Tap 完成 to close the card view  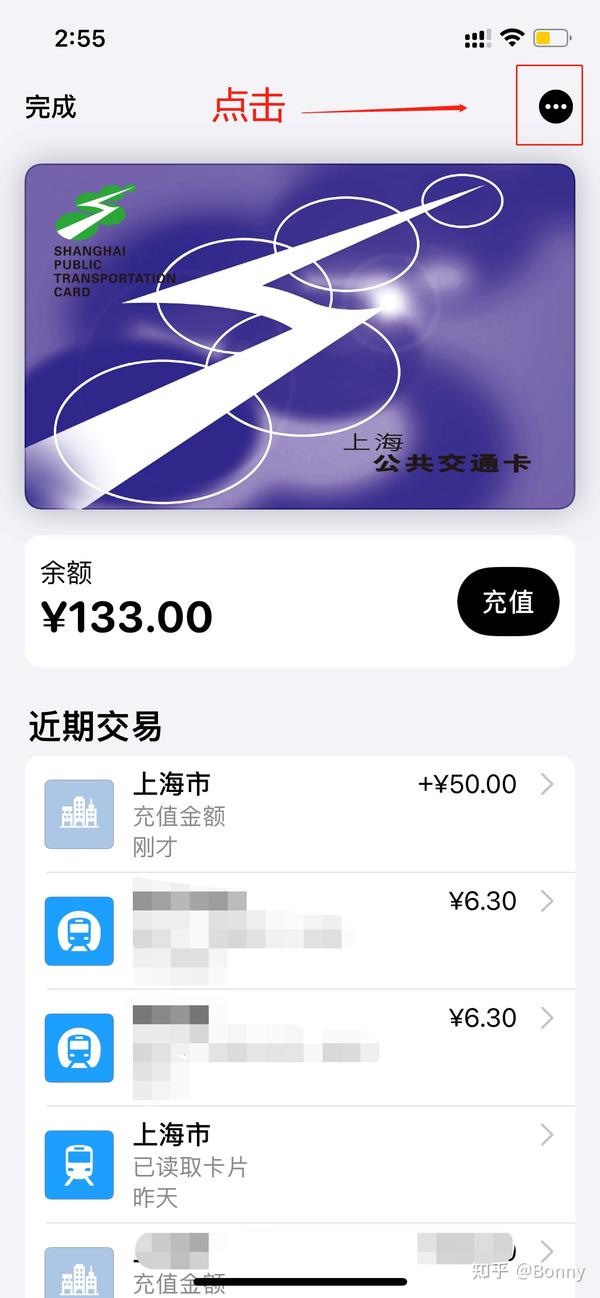pyautogui.click(x=51, y=106)
